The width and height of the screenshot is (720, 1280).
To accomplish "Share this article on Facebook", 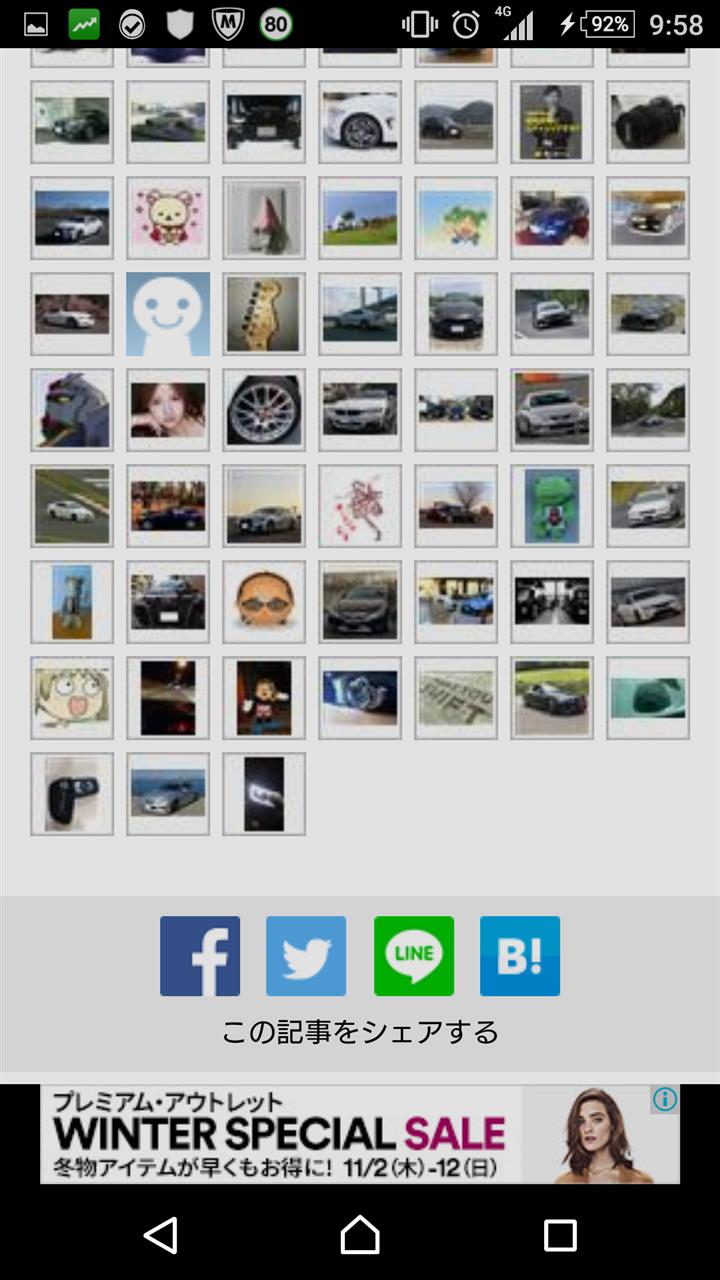I will [200, 956].
